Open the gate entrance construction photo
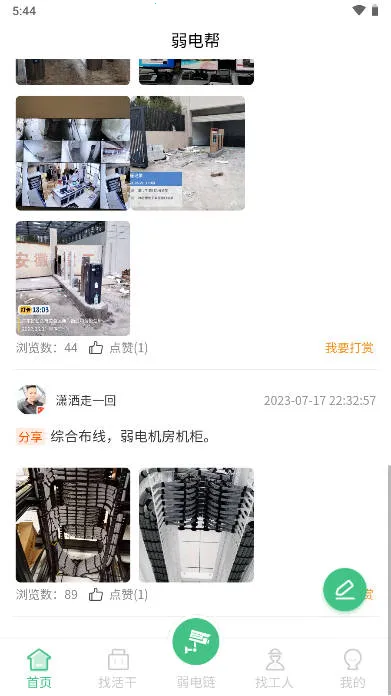The height and width of the screenshot is (696, 391). coord(187,153)
